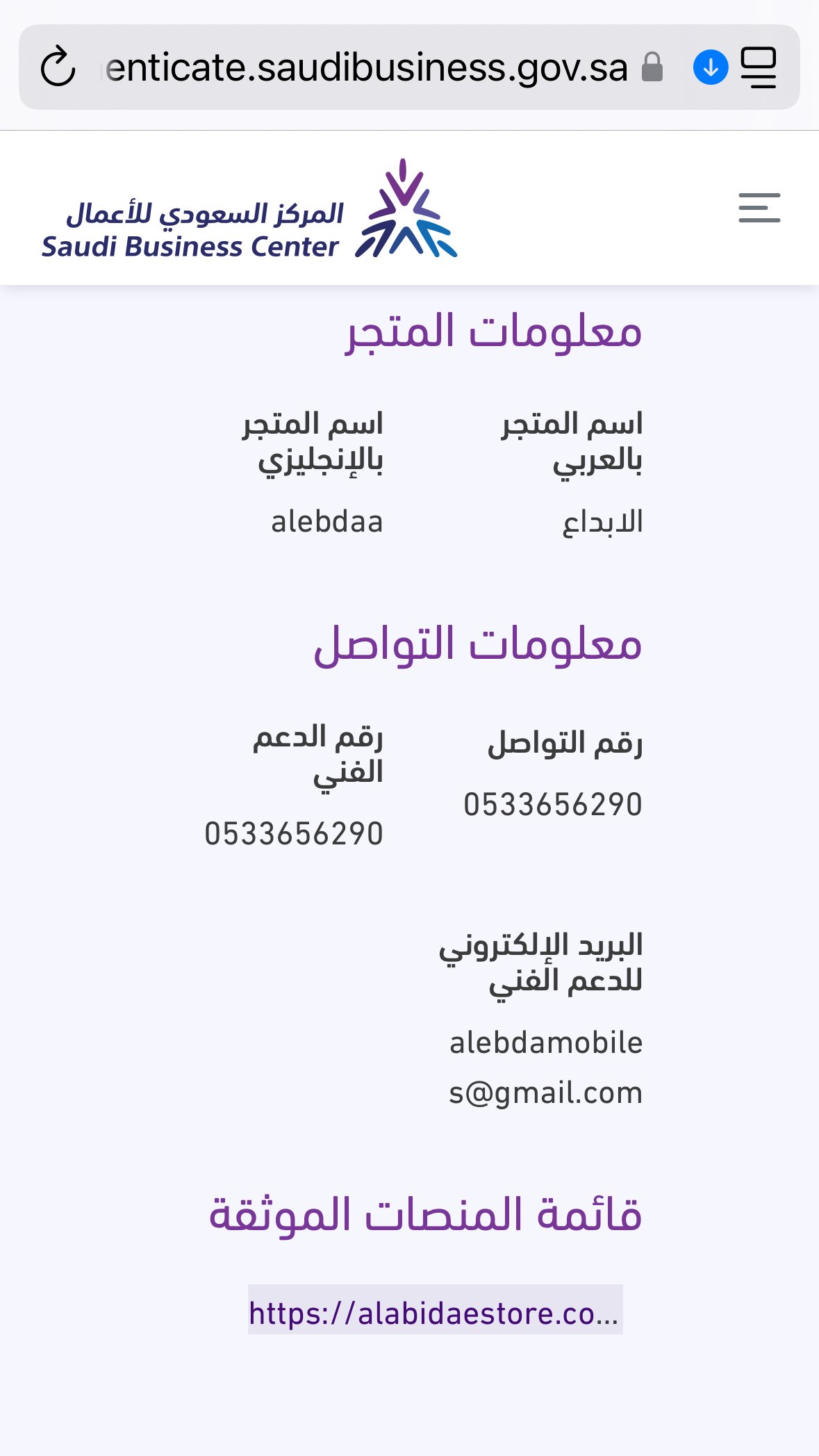Open the browser tabs overview
Screen dimensions: 819x1456
tap(759, 67)
